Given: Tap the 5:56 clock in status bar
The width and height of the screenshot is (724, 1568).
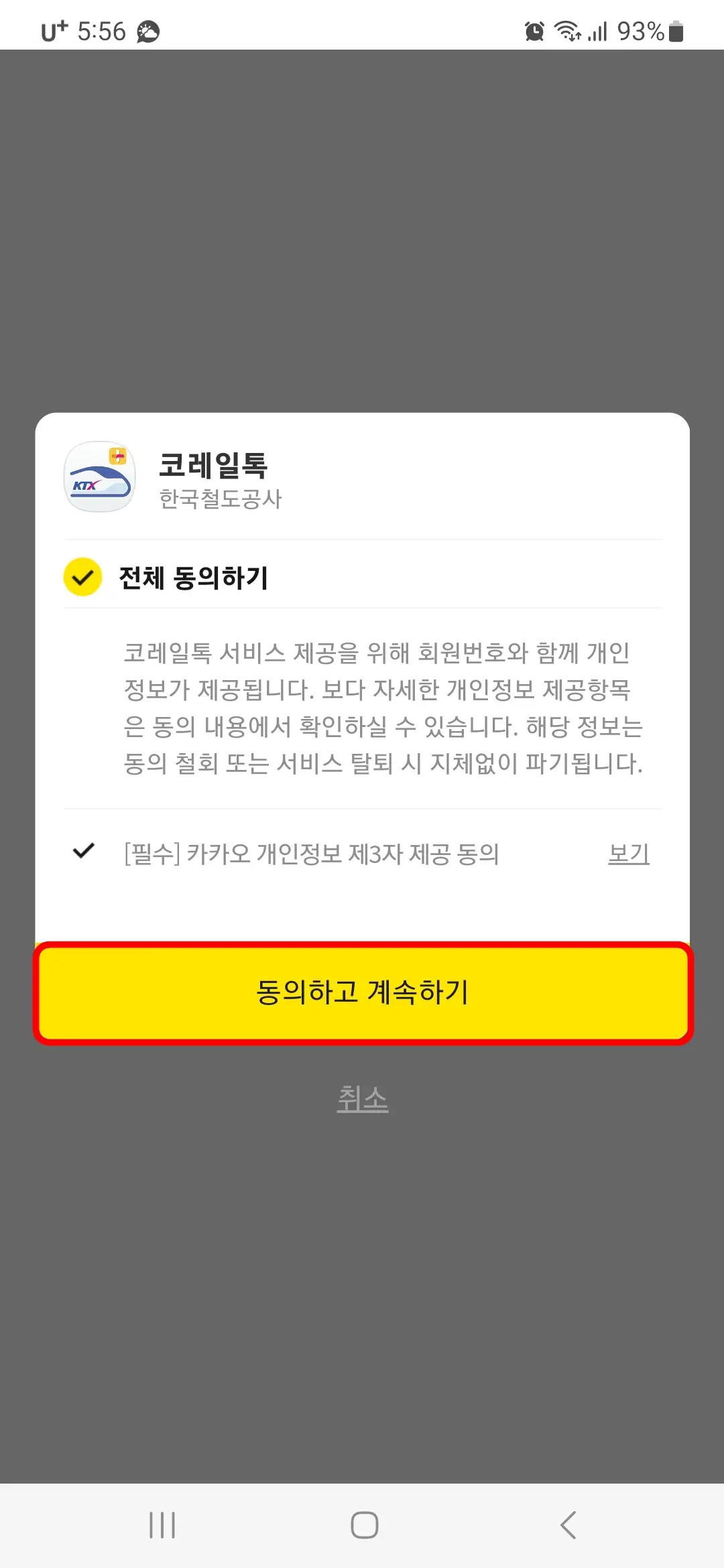Looking at the screenshot, I should tap(99, 30).
